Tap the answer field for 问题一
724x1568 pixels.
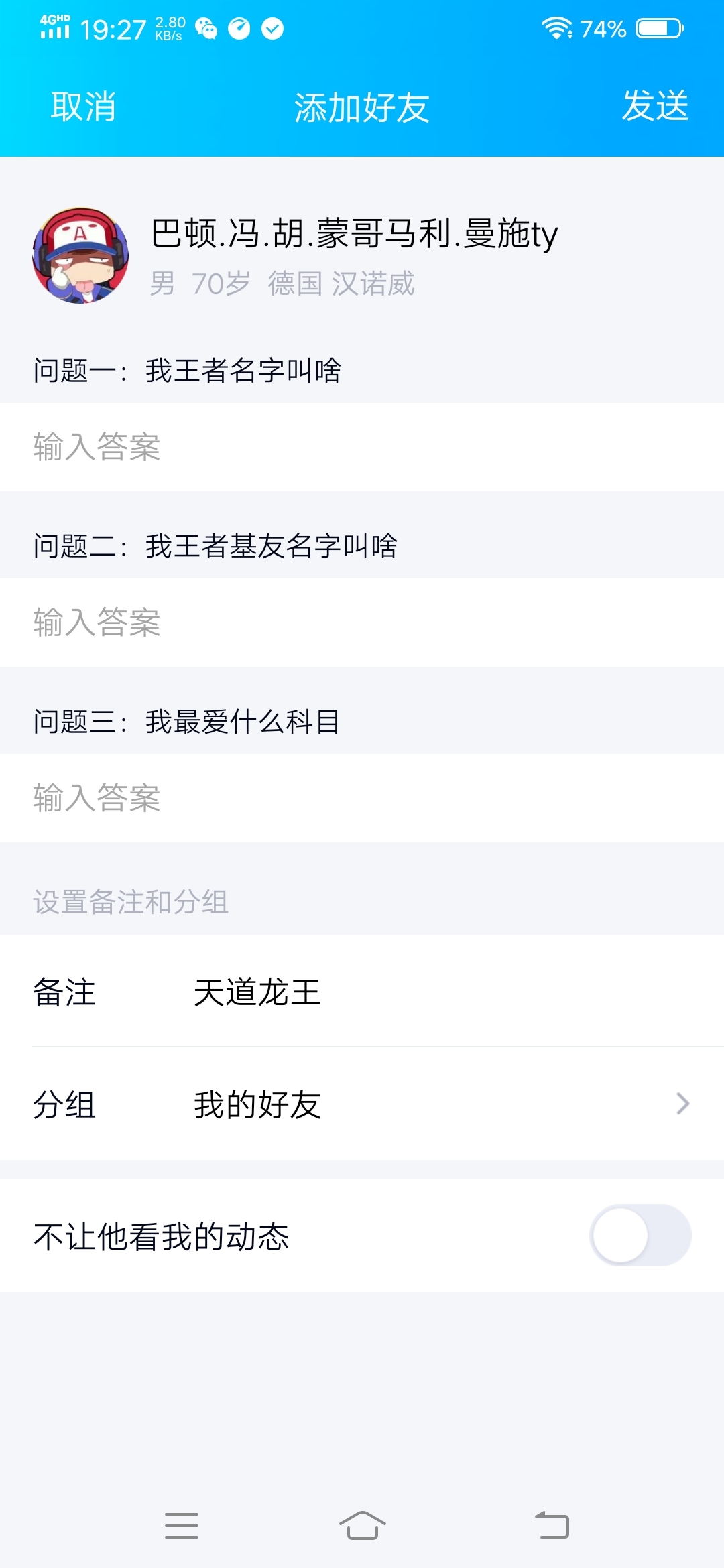pos(362,446)
